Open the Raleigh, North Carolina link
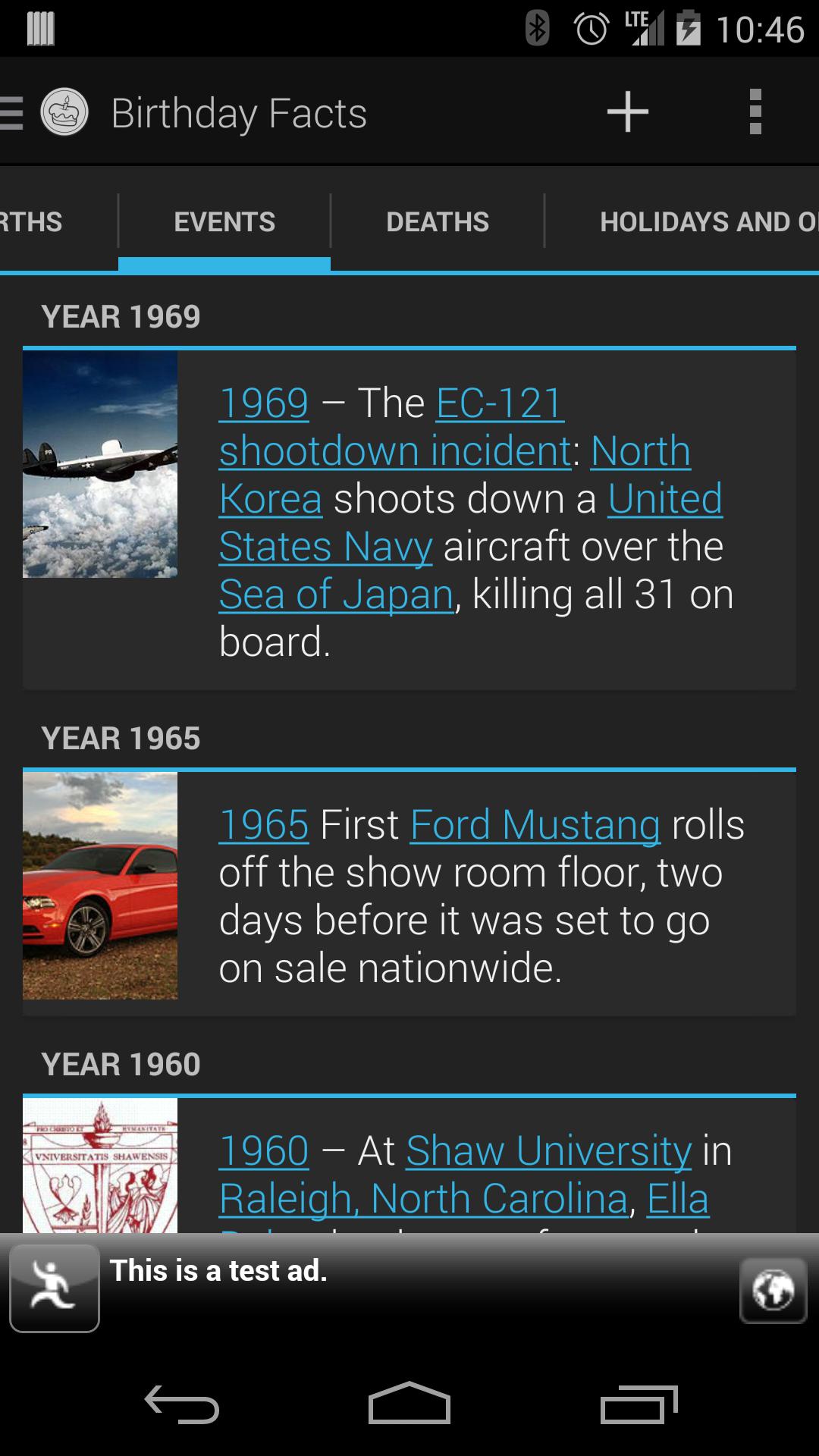 tap(423, 1198)
